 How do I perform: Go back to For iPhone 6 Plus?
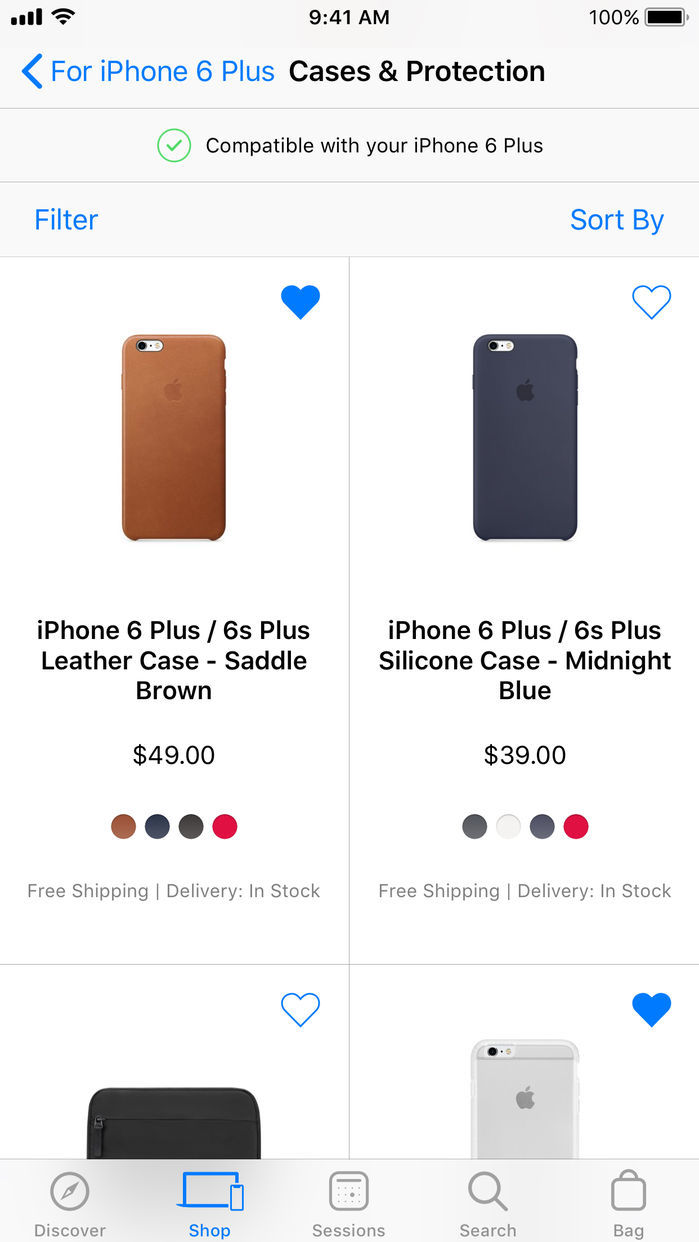click(148, 72)
